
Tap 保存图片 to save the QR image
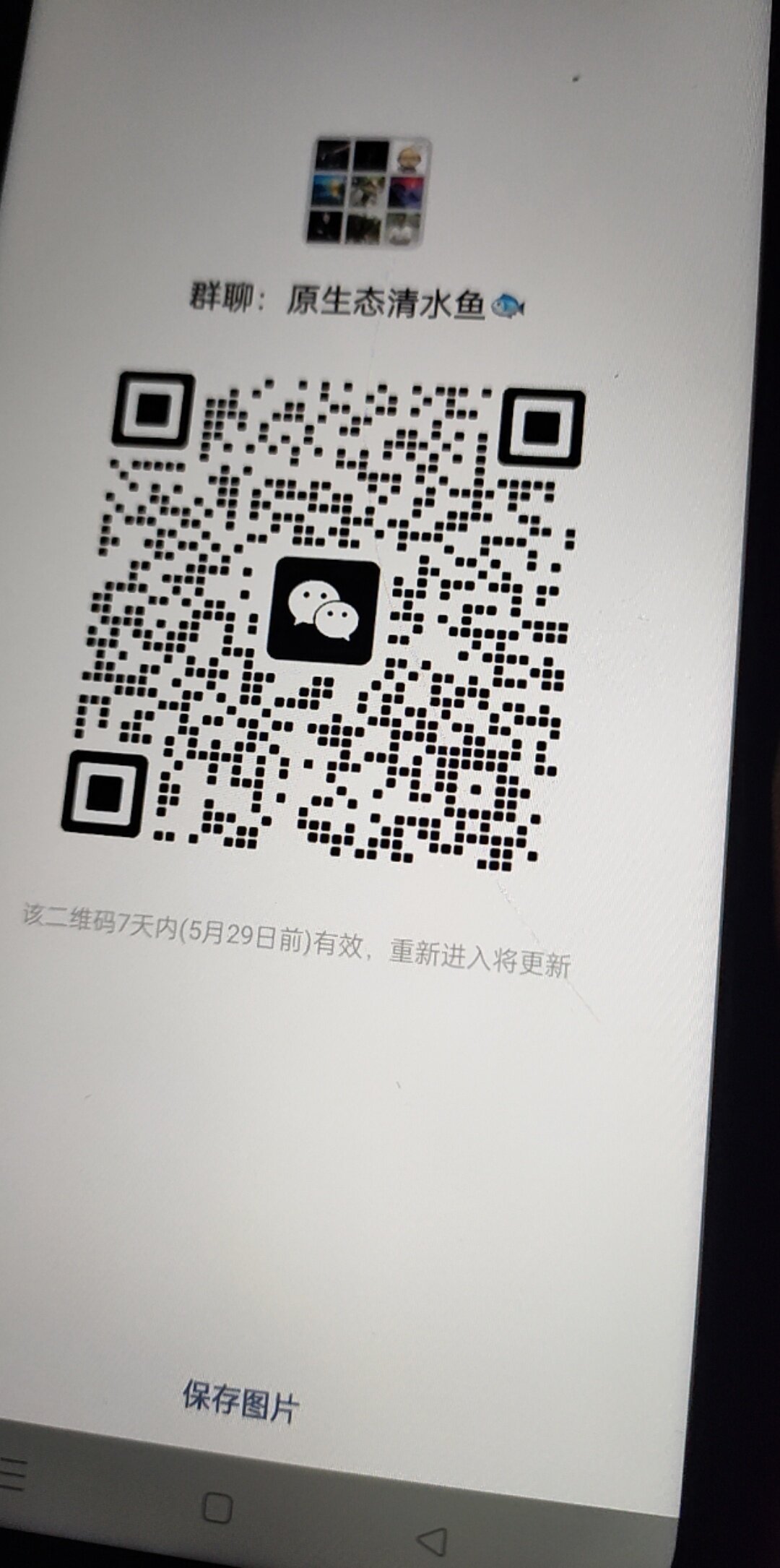[x=240, y=1400]
